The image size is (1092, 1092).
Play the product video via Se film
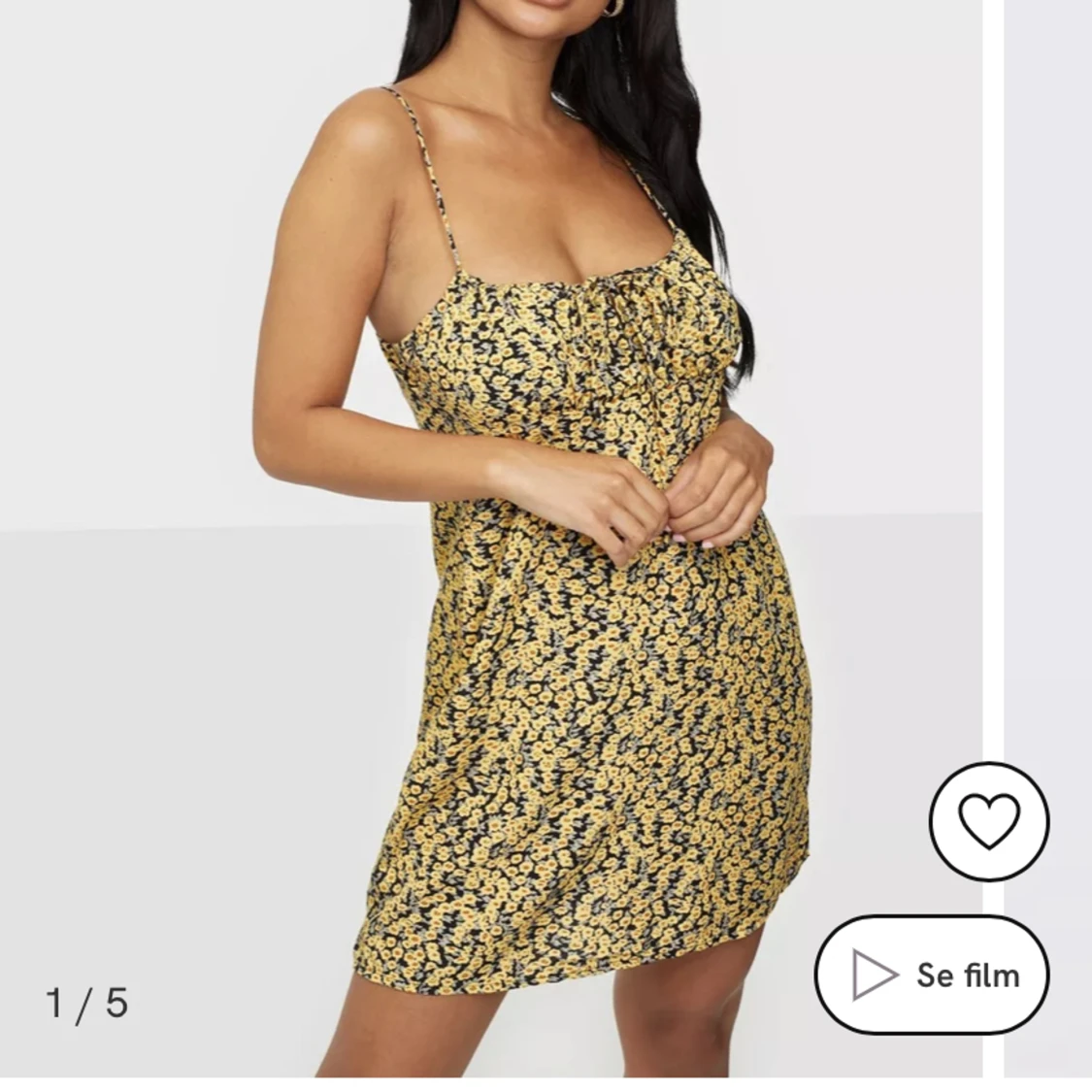(x=932, y=974)
